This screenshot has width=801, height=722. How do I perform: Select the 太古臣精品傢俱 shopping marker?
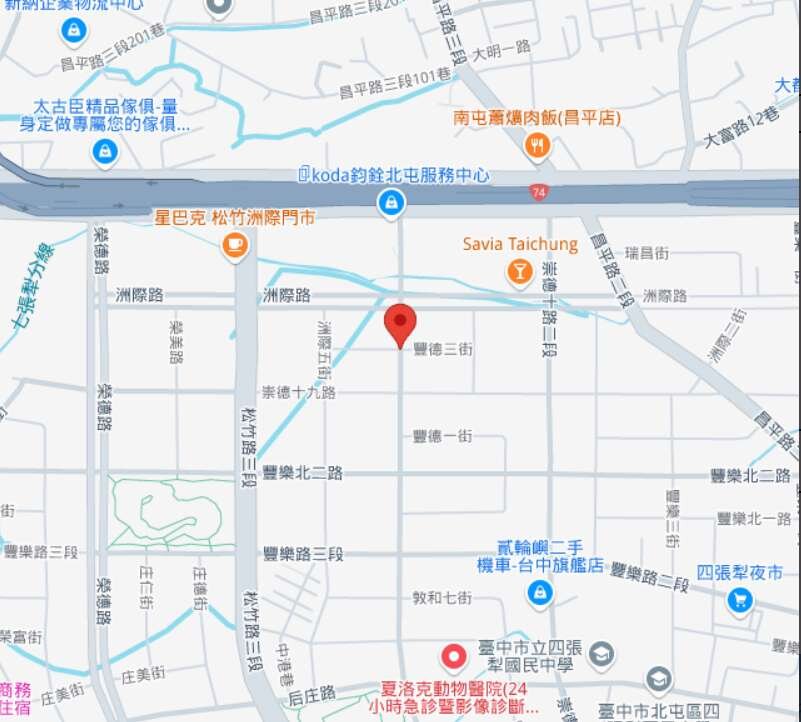(104, 152)
